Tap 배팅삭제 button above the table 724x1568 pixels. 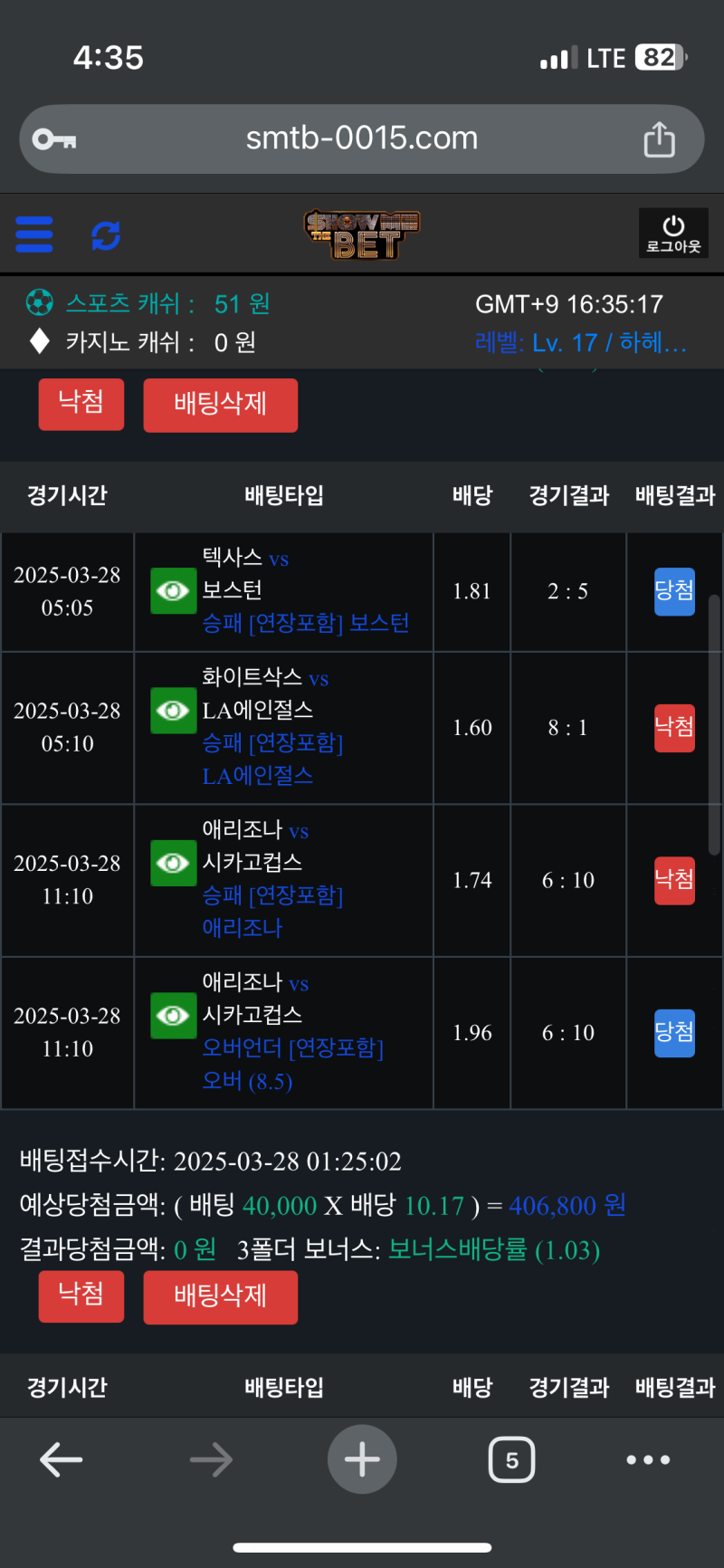click(220, 404)
